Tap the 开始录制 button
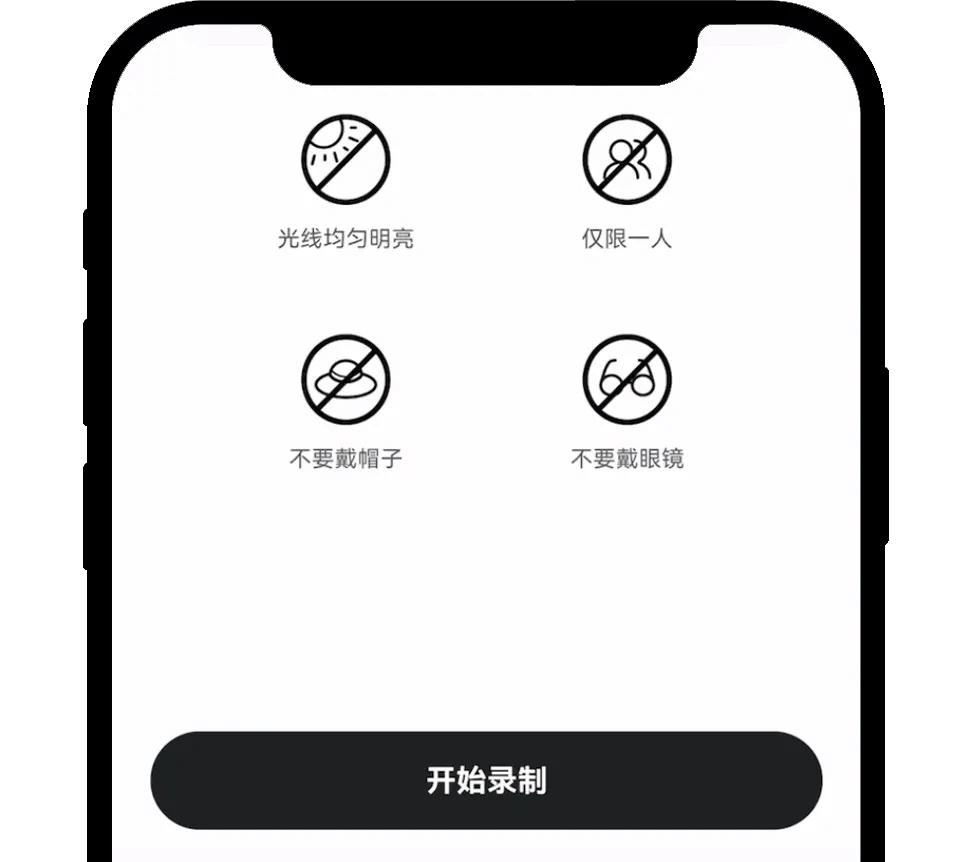Screen dimensions: 971x862 [x=486, y=780]
